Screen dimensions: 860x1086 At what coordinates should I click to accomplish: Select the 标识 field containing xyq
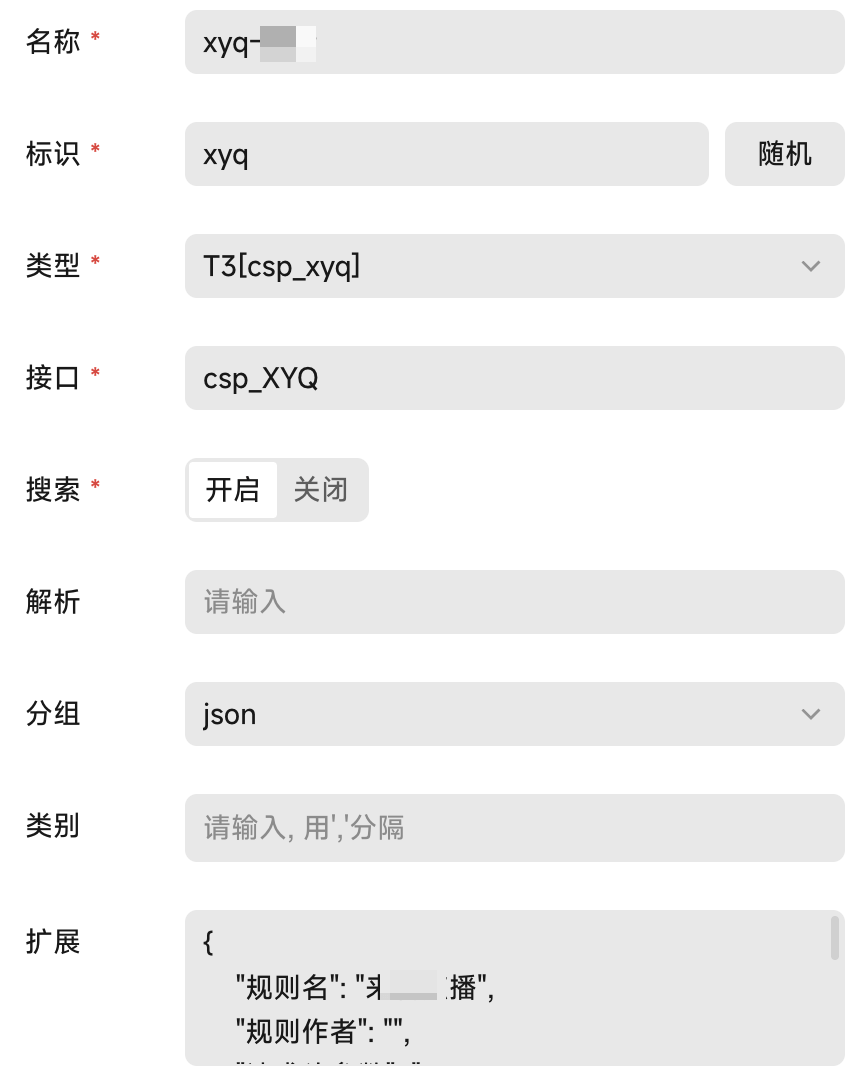(447, 154)
